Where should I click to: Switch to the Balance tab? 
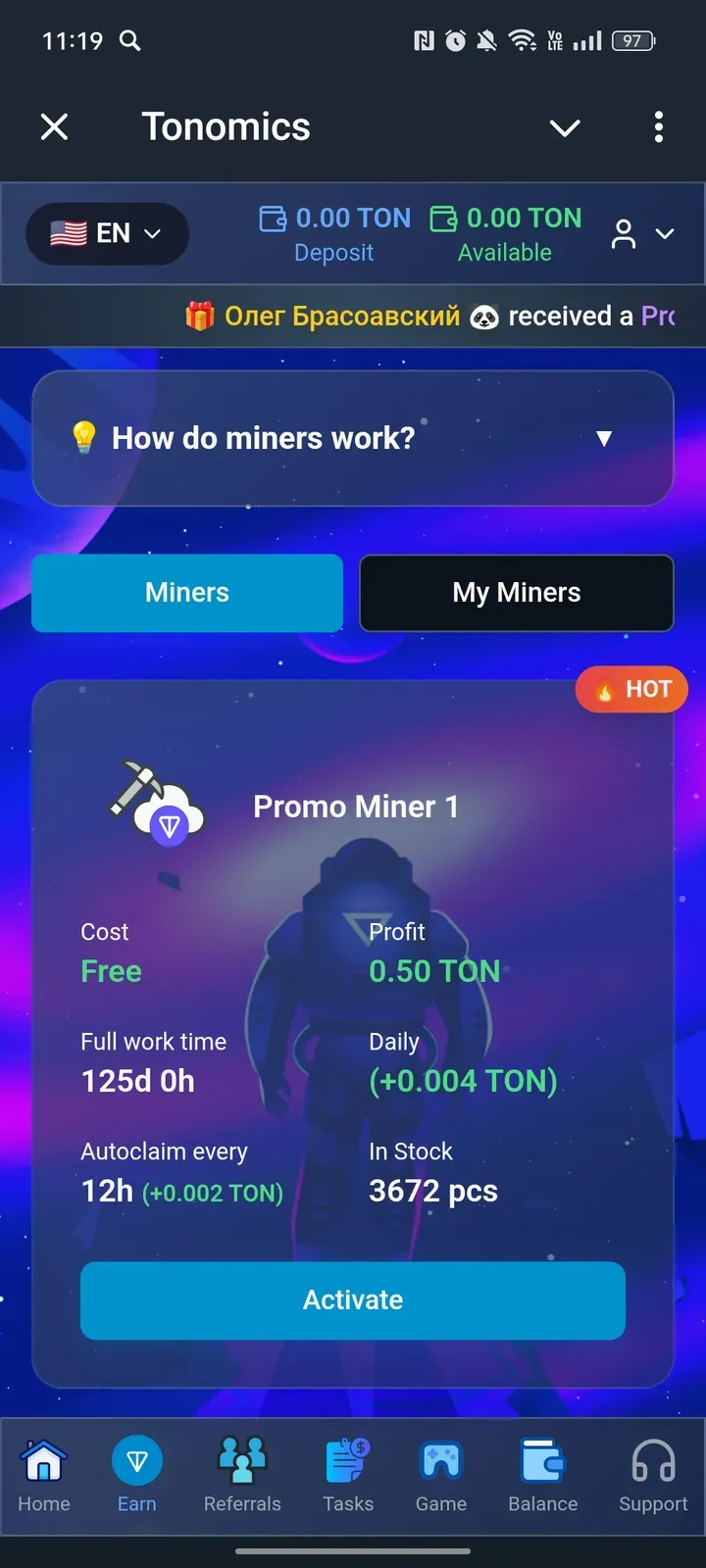pos(542,1476)
